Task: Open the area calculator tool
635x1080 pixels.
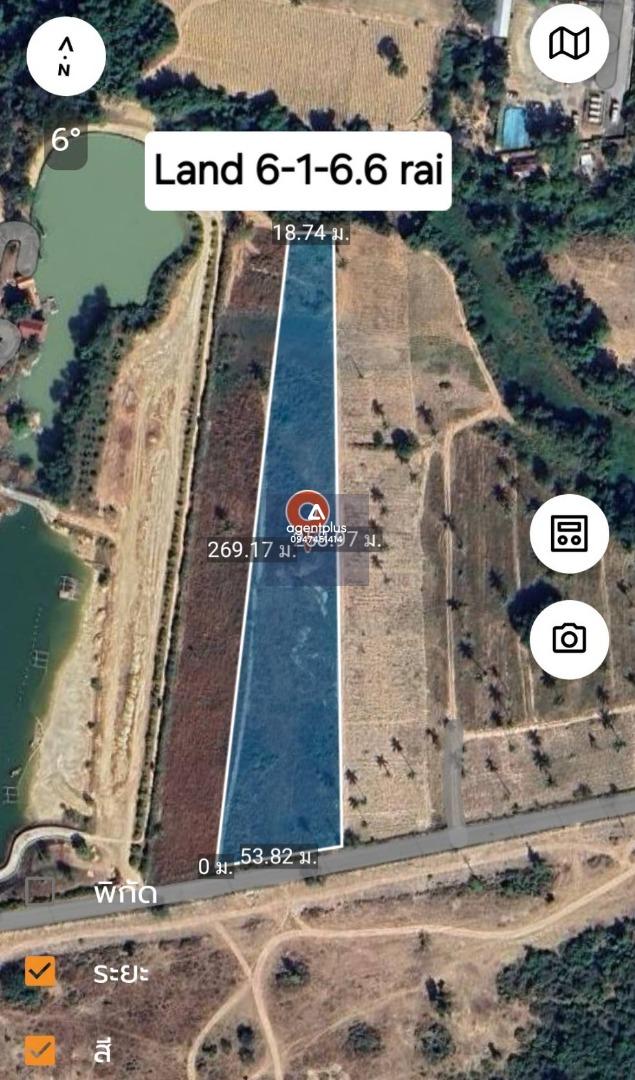Action: [569, 533]
